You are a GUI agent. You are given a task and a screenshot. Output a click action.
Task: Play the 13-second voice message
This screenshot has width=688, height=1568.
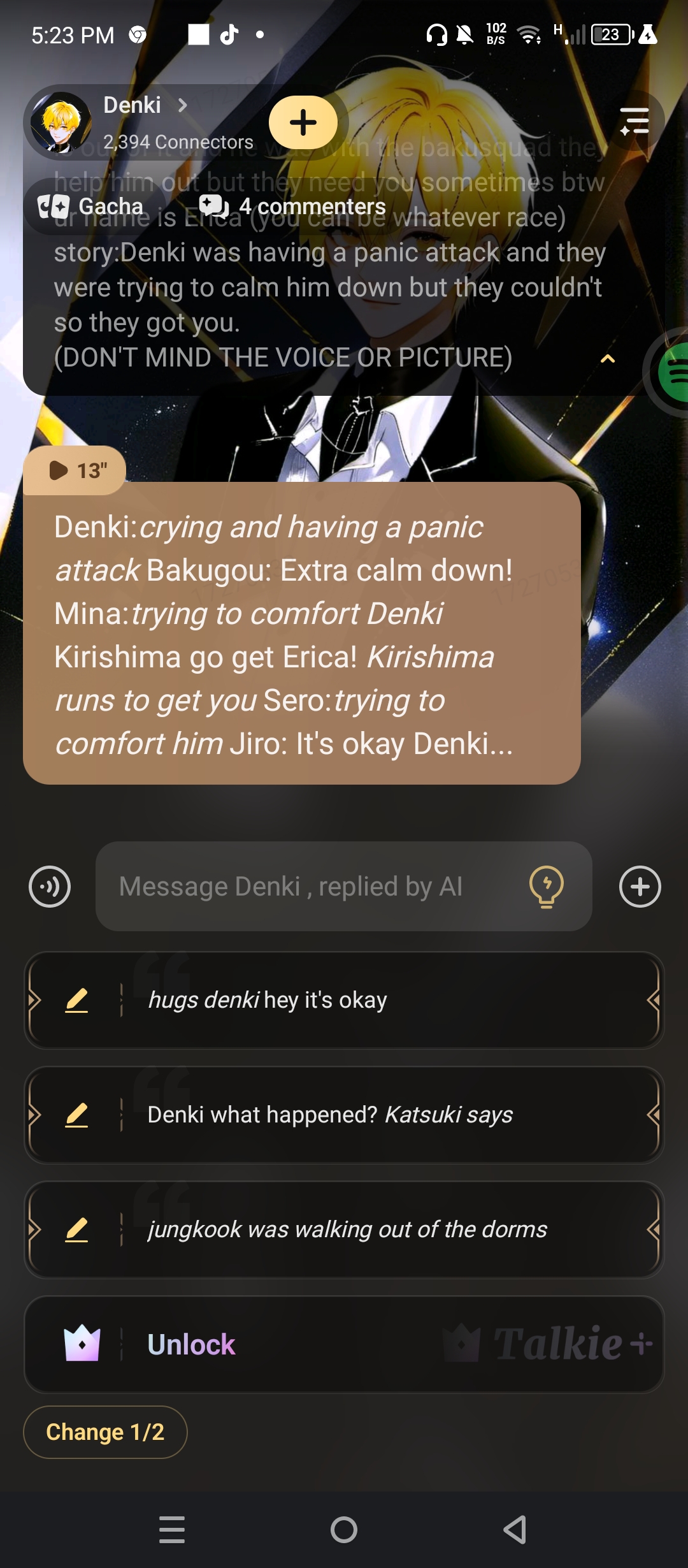click(x=75, y=470)
